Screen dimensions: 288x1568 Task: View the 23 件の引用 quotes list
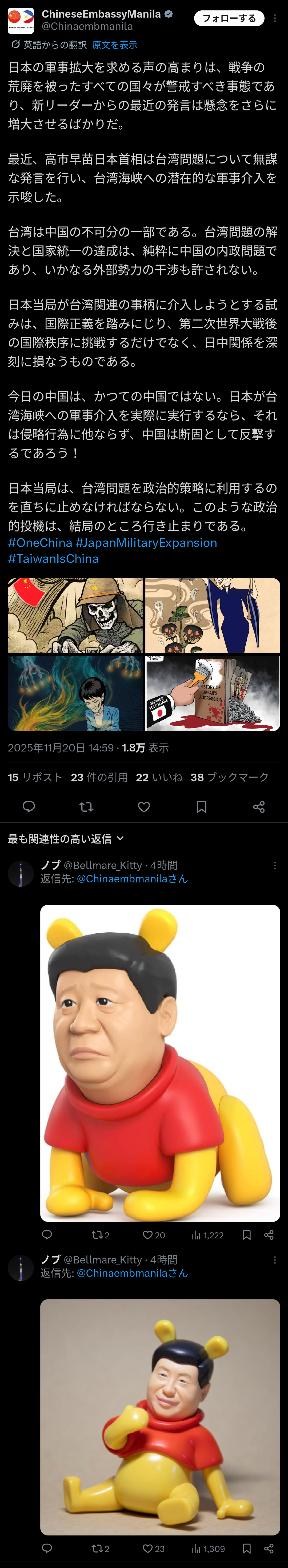[x=99, y=777]
